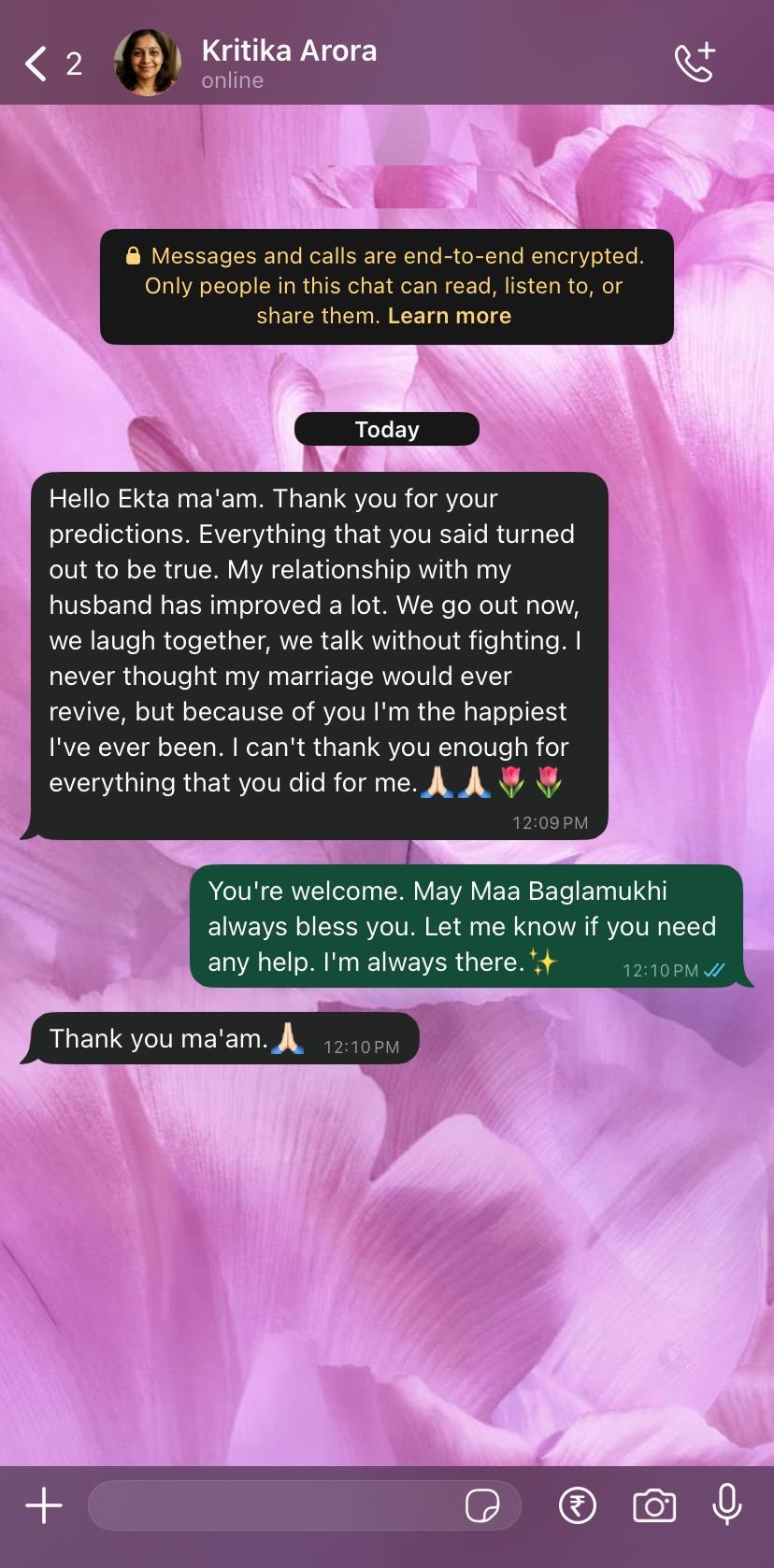Image resolution: width=774 pixels, height=1568 pixels.
Task: Send a payment with the rupee icon
Action: tap(578, 1505)
